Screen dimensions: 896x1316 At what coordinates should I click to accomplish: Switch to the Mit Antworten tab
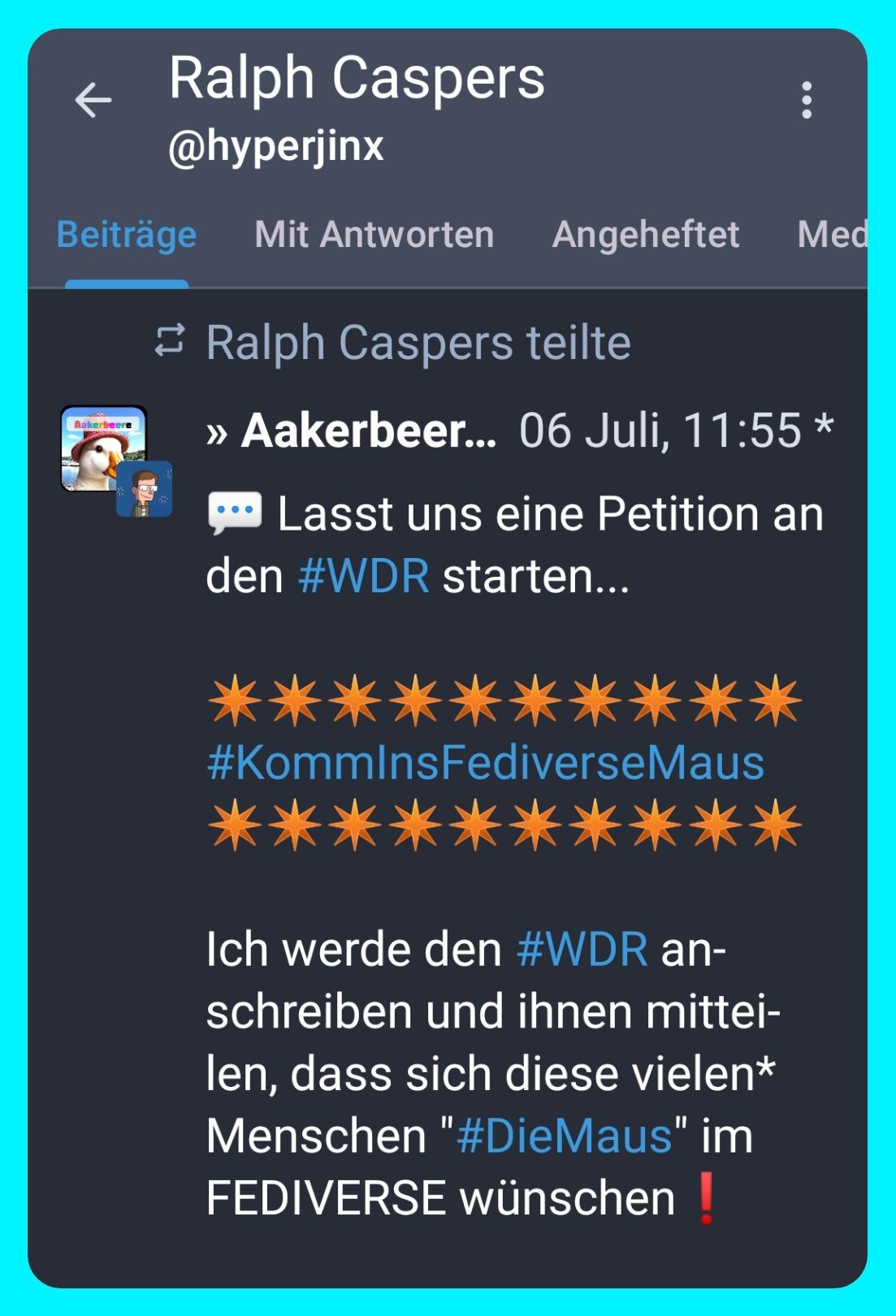374,235
